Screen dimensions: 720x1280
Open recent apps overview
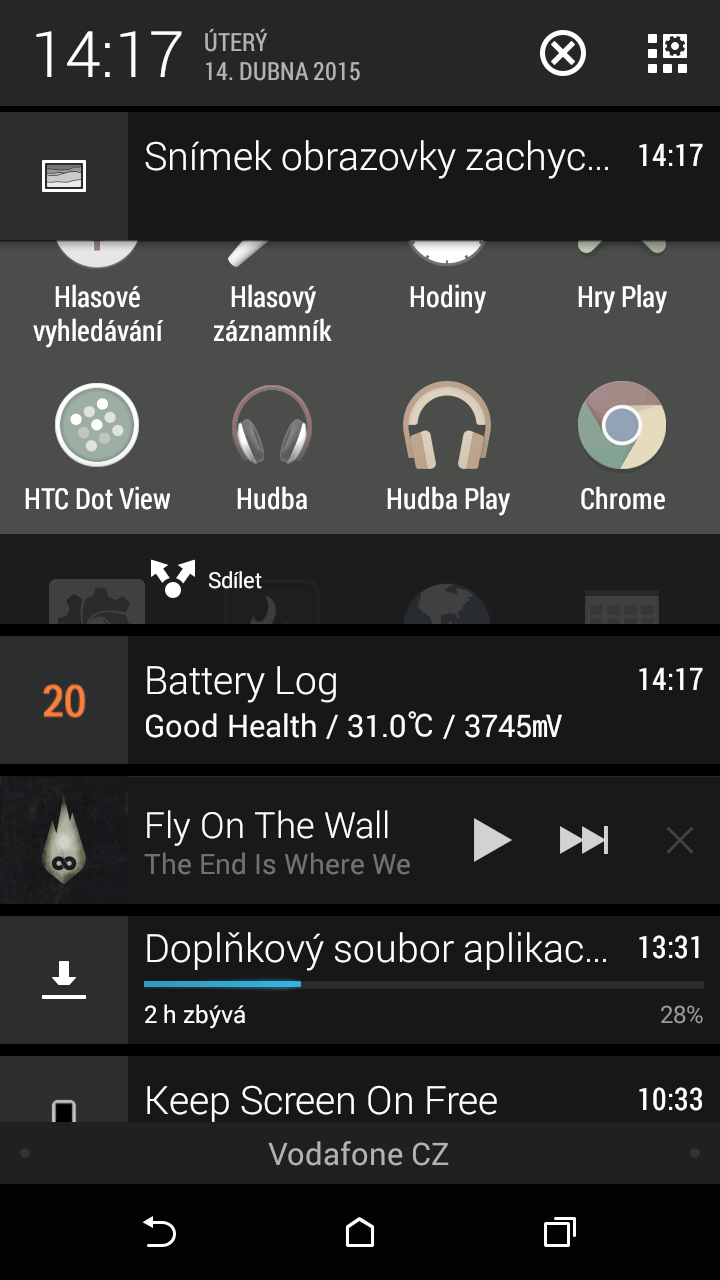(x=560, y=1233)
